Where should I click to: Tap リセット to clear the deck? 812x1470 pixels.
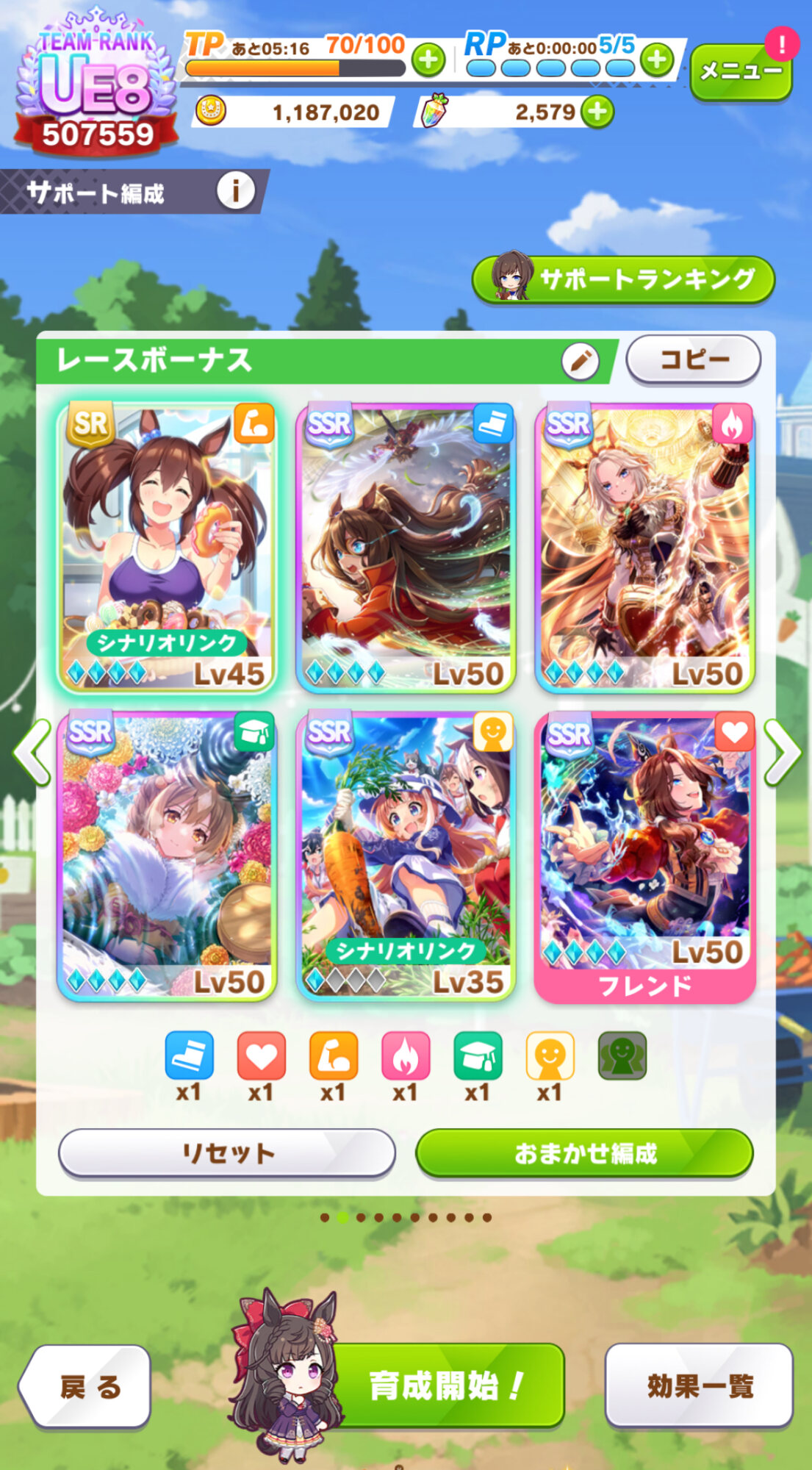[x=227, y=1152]
